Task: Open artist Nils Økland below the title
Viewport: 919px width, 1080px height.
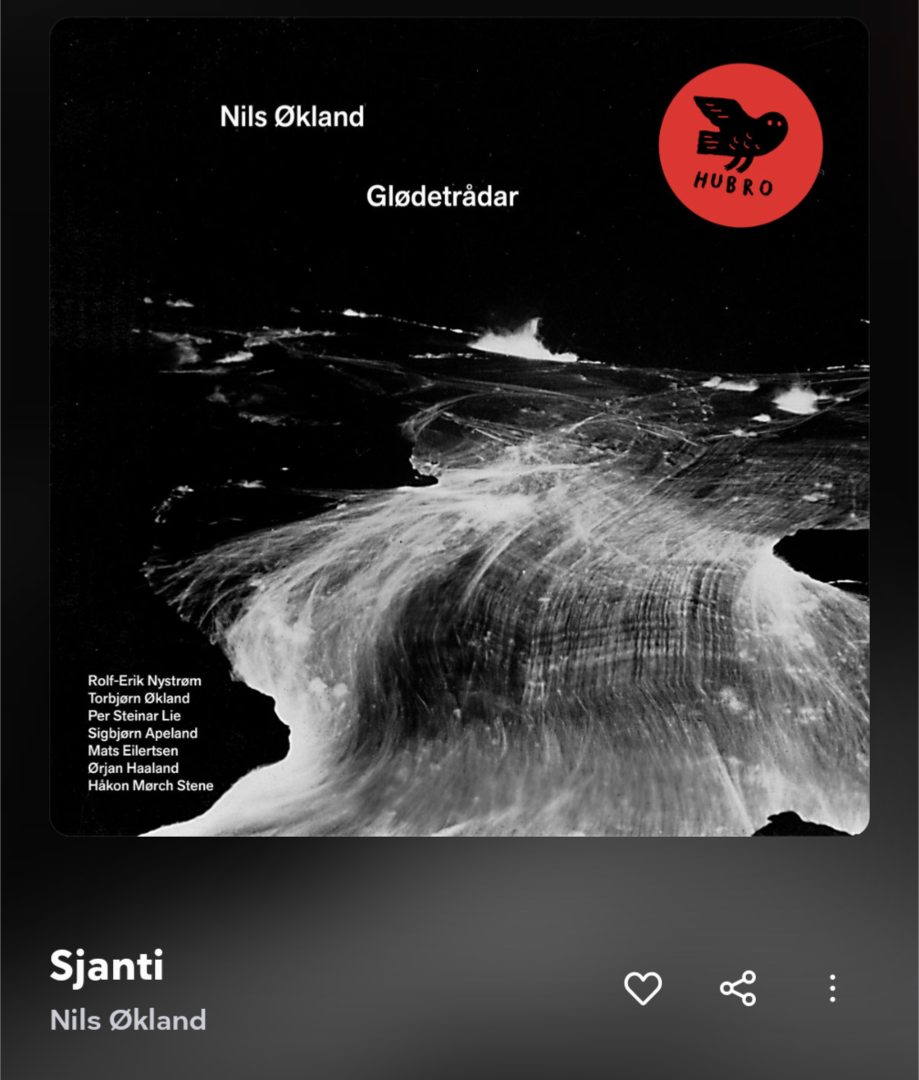Action: click(128, 1020)
